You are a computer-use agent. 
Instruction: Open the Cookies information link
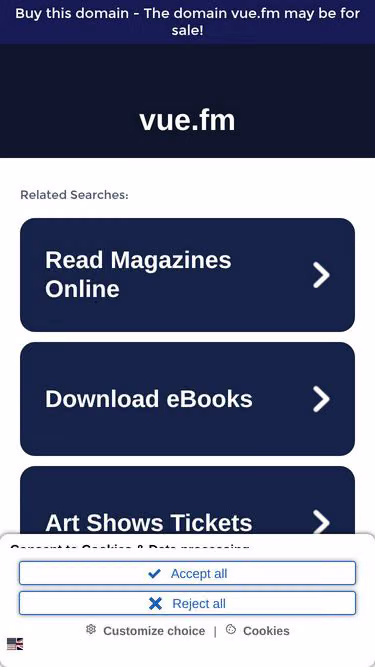[258, 630]
